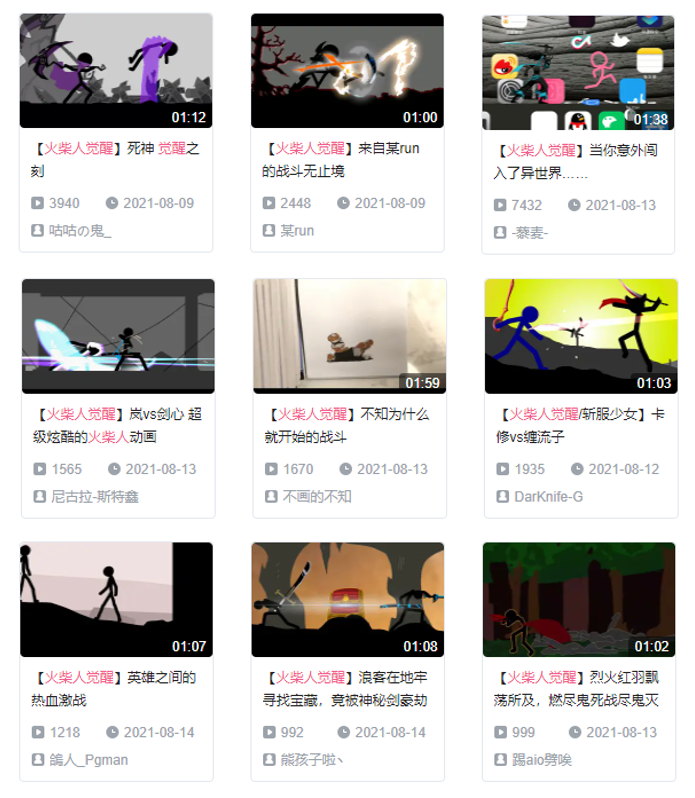
Task: Open the video 英雄之间的热血激战
Action: pyautogui.click(x=116, y=600)
